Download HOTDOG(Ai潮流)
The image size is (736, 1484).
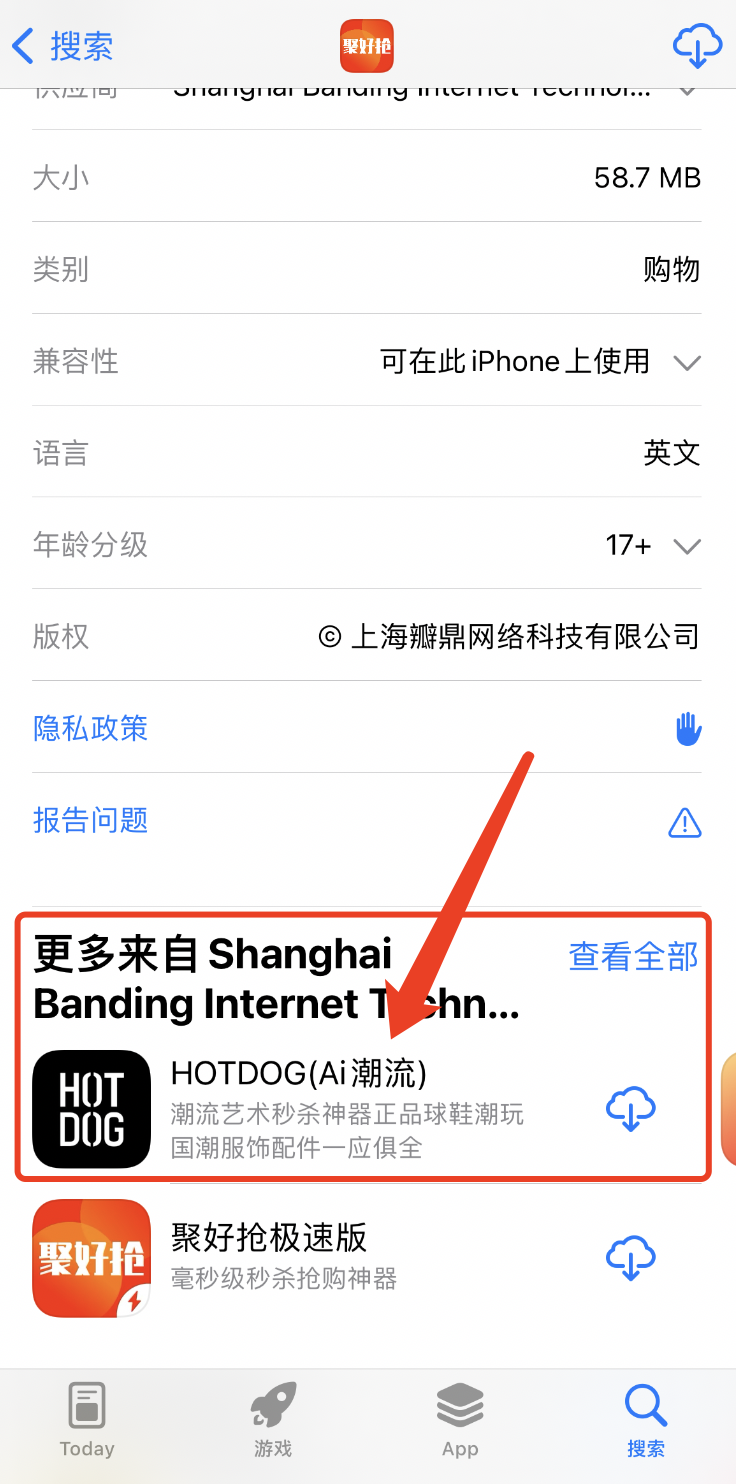[631, 1108]
